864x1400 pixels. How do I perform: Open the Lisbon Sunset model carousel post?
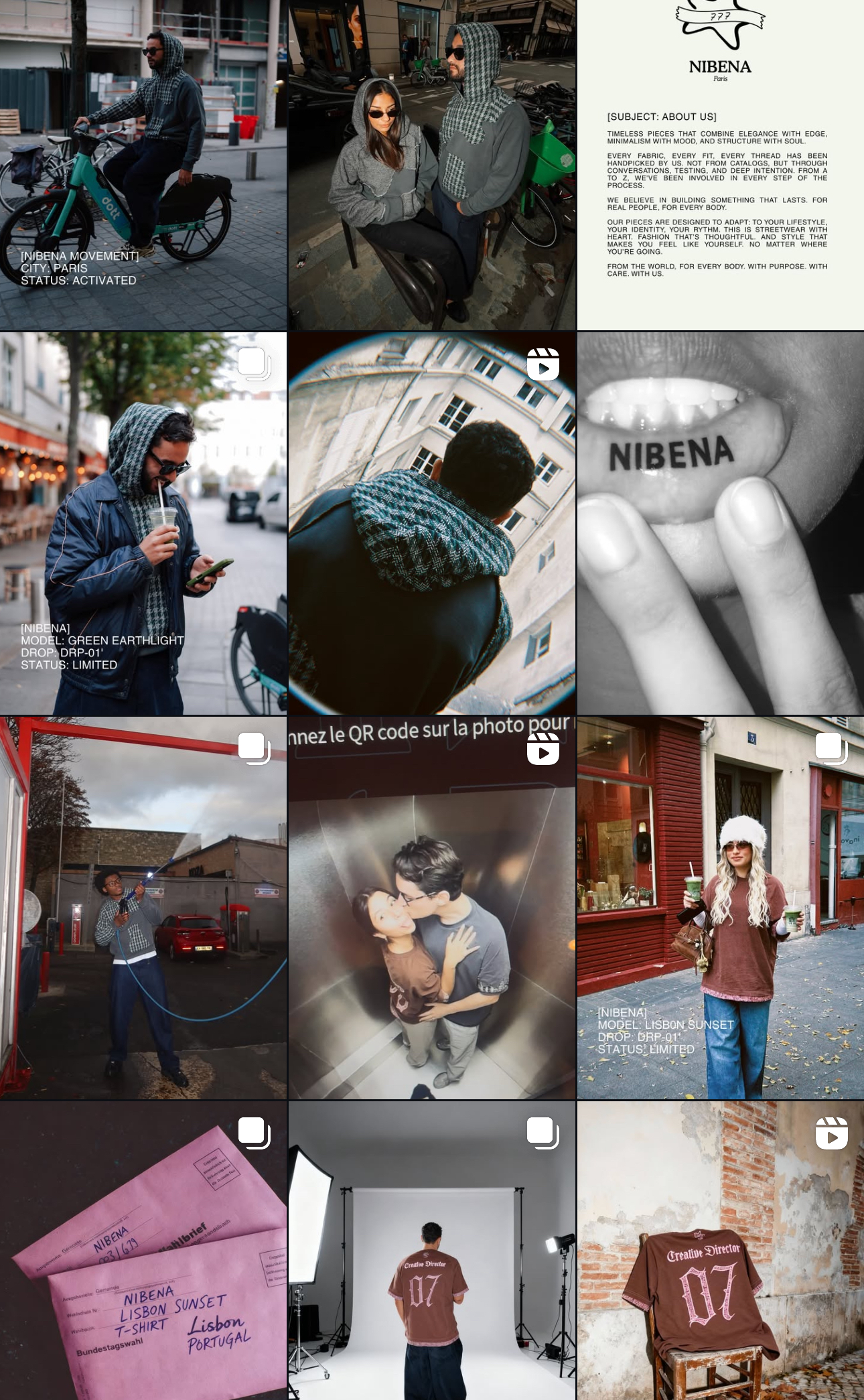pyautogui.click(x=721, y=908)
